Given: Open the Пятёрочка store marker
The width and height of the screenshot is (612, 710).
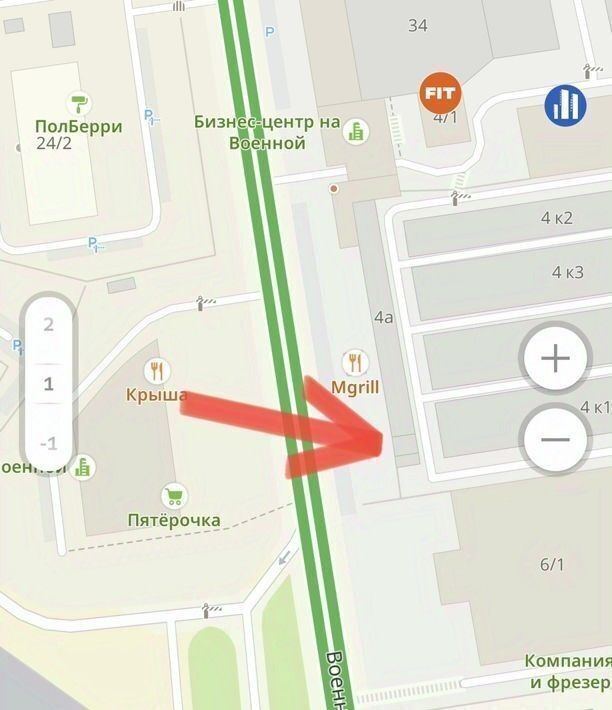Looking at the screenshot, I should pyautogui.click(x=174, y=495).
